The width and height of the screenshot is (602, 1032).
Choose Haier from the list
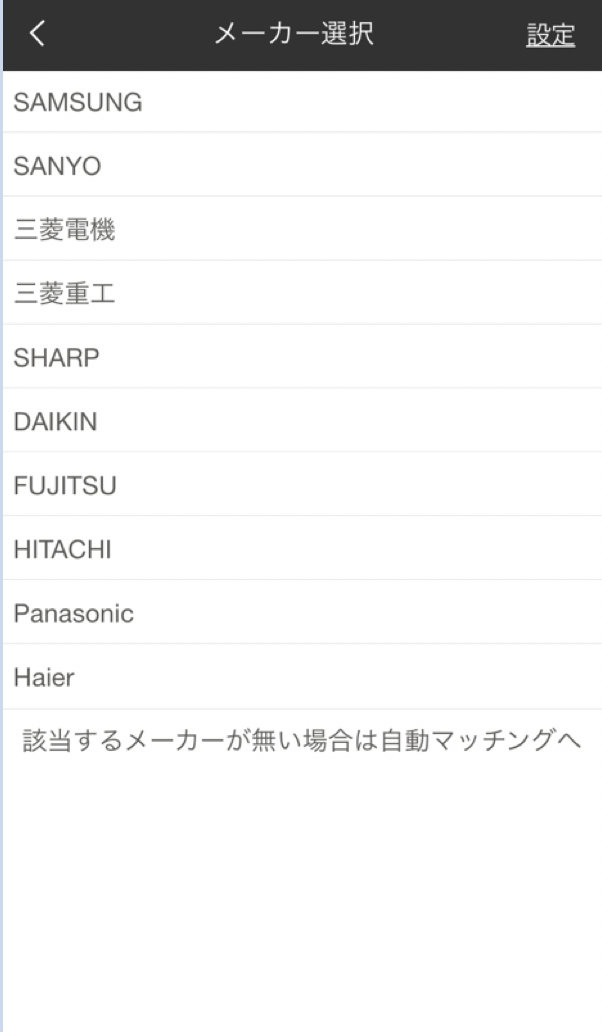tap(303, 677)
